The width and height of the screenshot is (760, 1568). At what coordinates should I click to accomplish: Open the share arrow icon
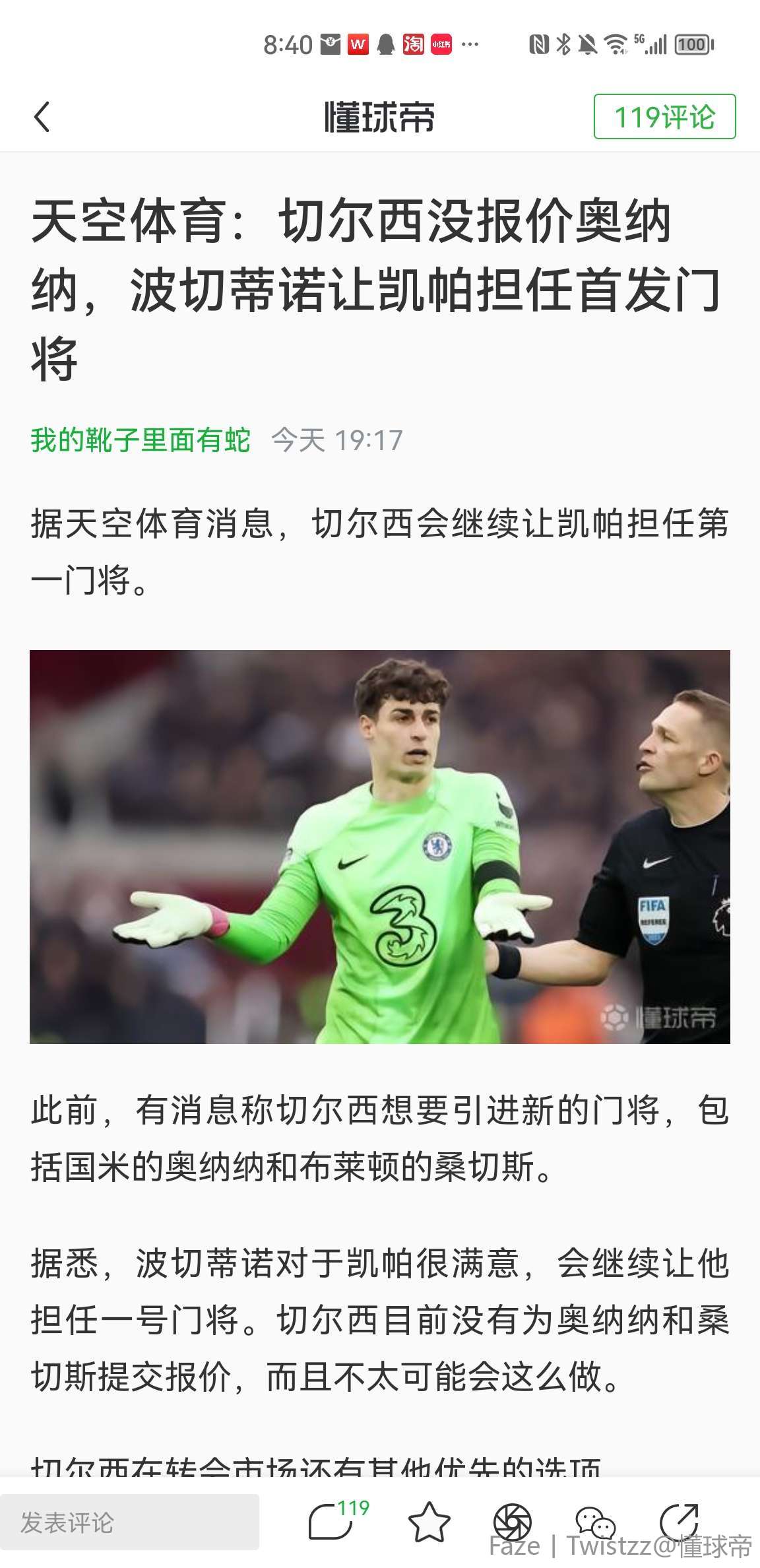click(680, 1520)
